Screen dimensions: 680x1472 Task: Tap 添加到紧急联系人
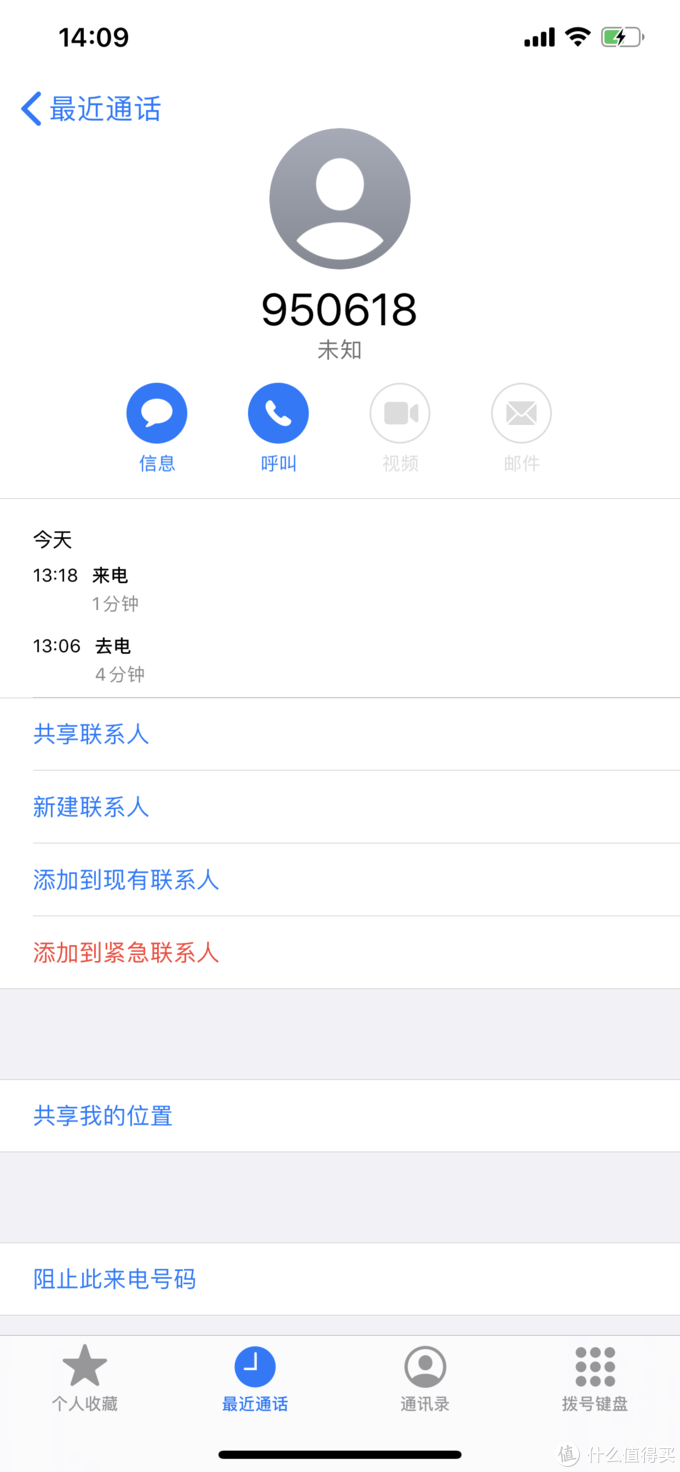tap(340, 953)
